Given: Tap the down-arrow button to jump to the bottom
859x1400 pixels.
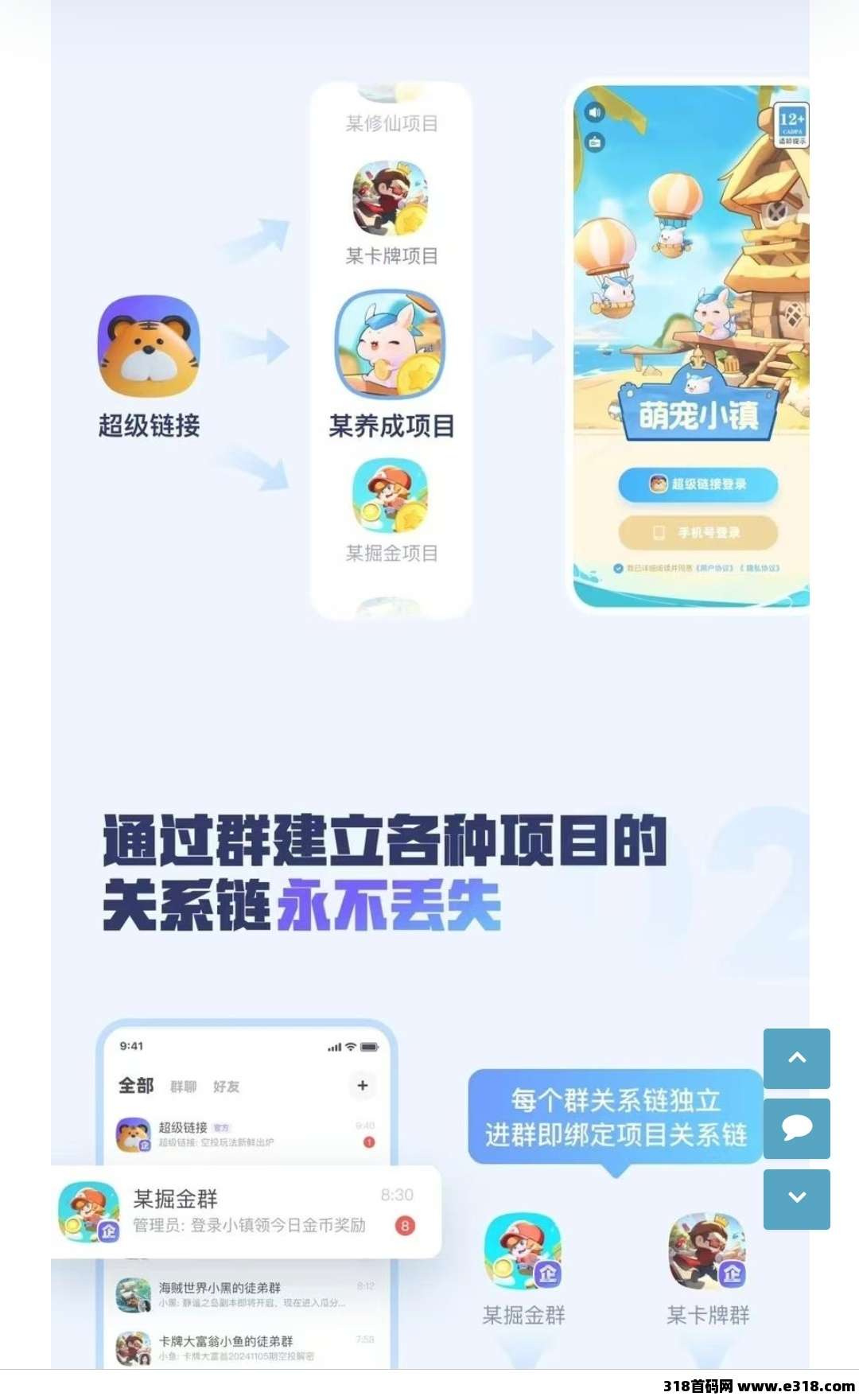Looking at the screenshot, I should click(796, 1199).
